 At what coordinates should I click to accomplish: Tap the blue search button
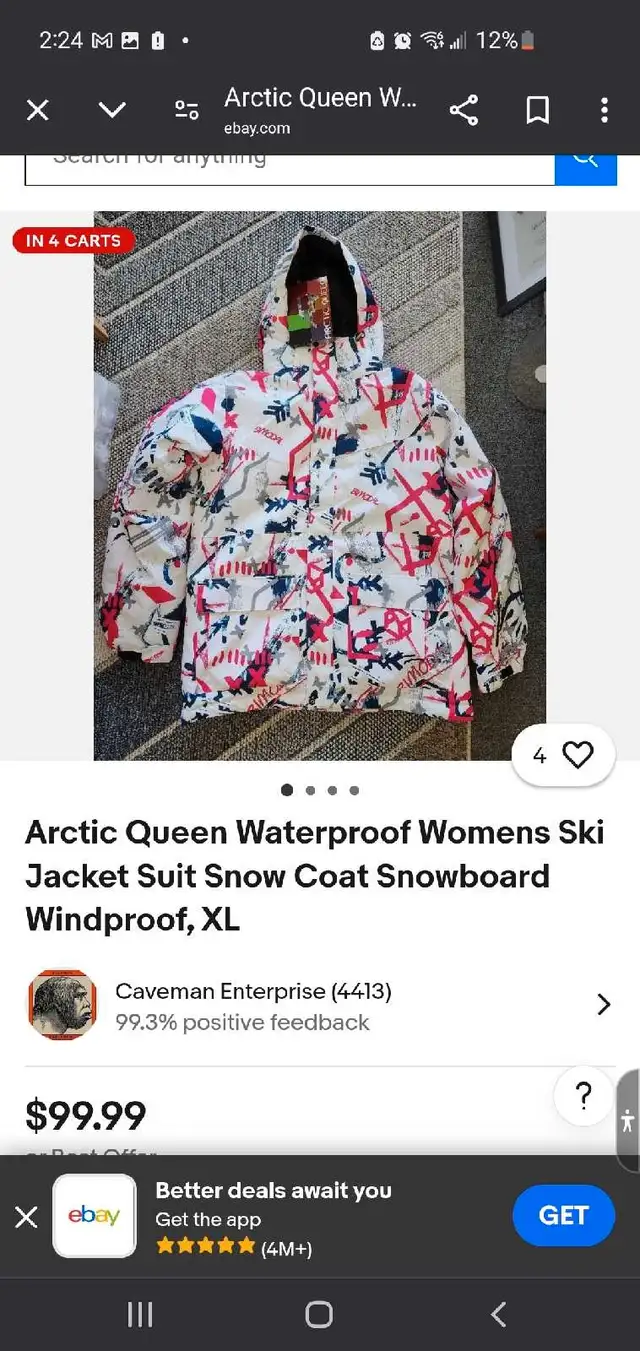pyautogui.click(x=585, y=166)
